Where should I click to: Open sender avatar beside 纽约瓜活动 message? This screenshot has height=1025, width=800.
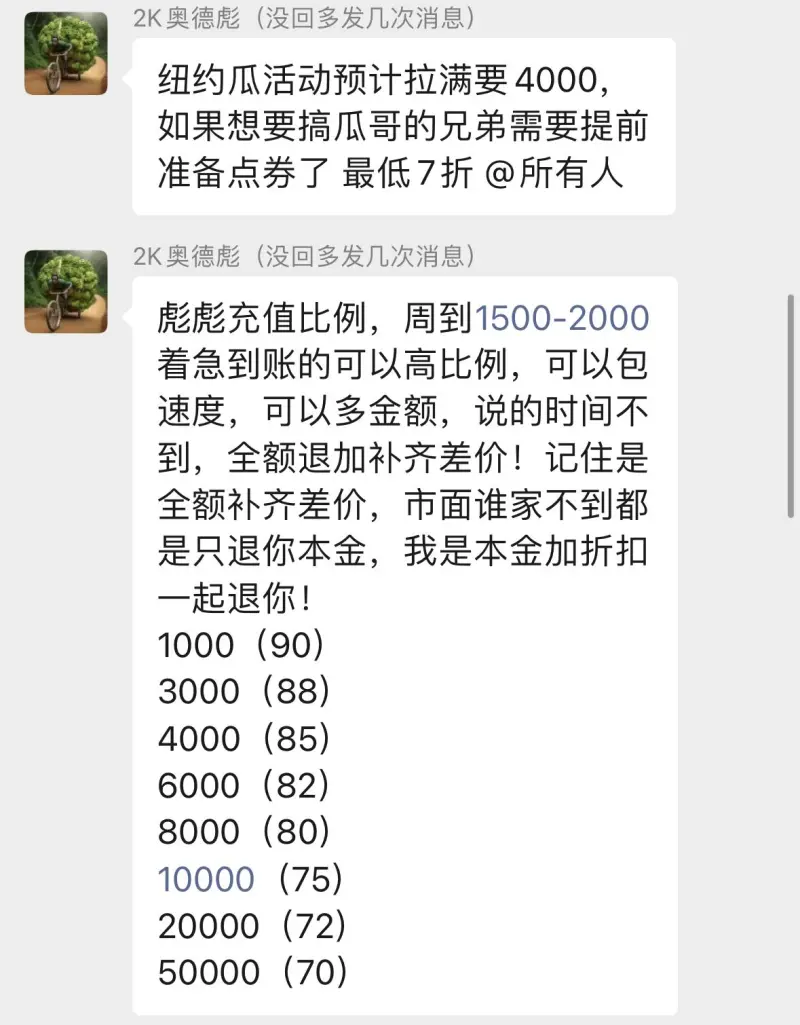(66, 53)
